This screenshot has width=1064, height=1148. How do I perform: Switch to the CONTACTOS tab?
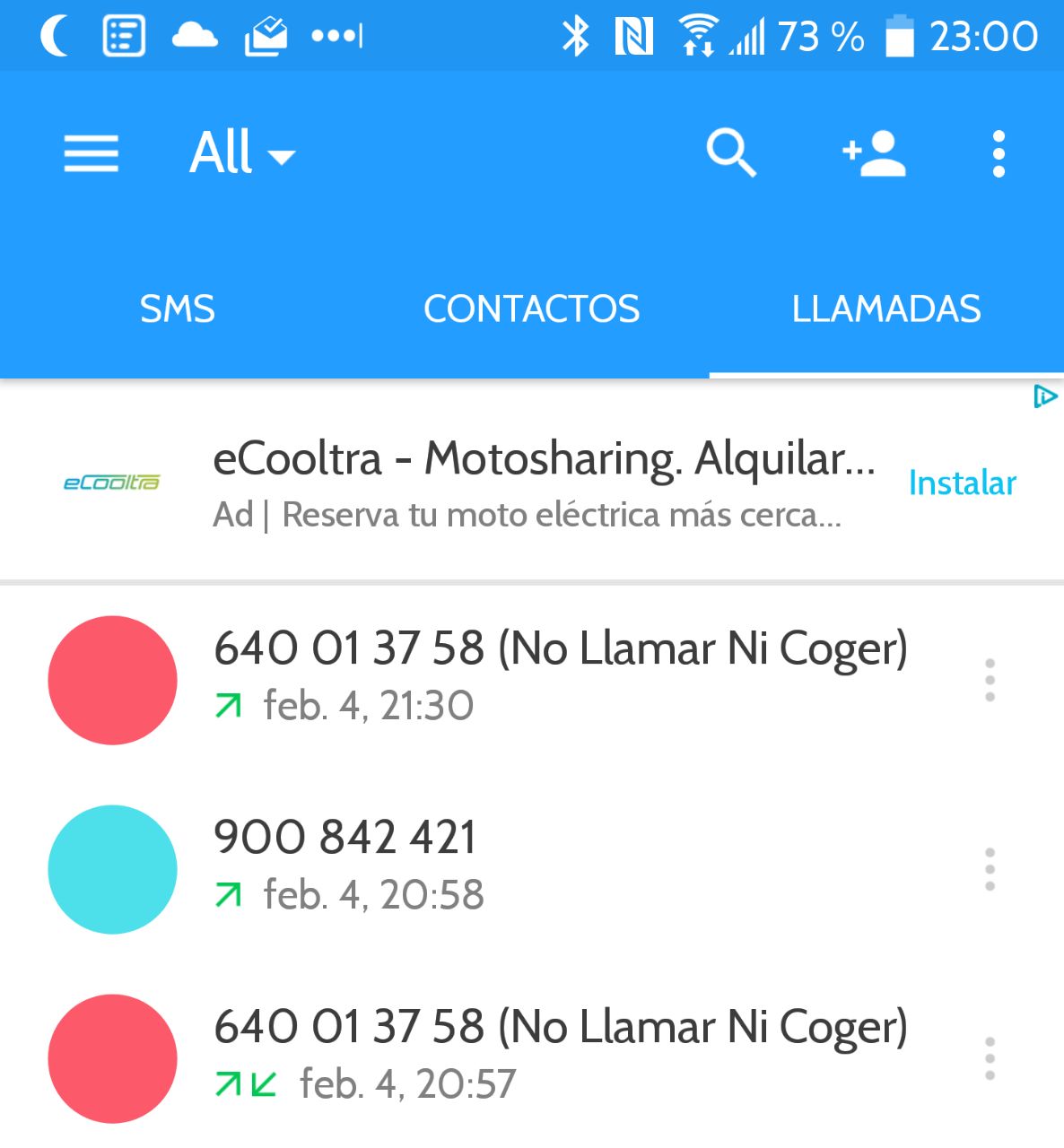click(531, 309)
